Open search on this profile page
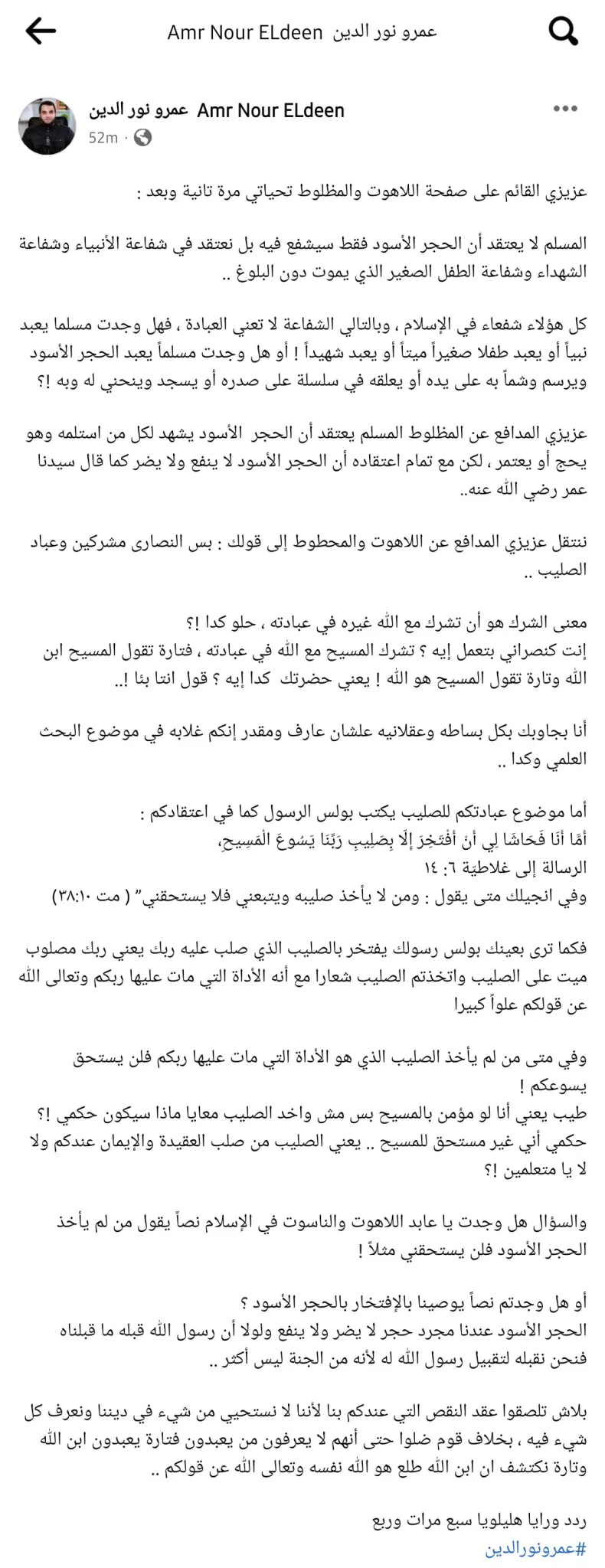This screenshot has height=1568, width=605. tap(564, 31)
